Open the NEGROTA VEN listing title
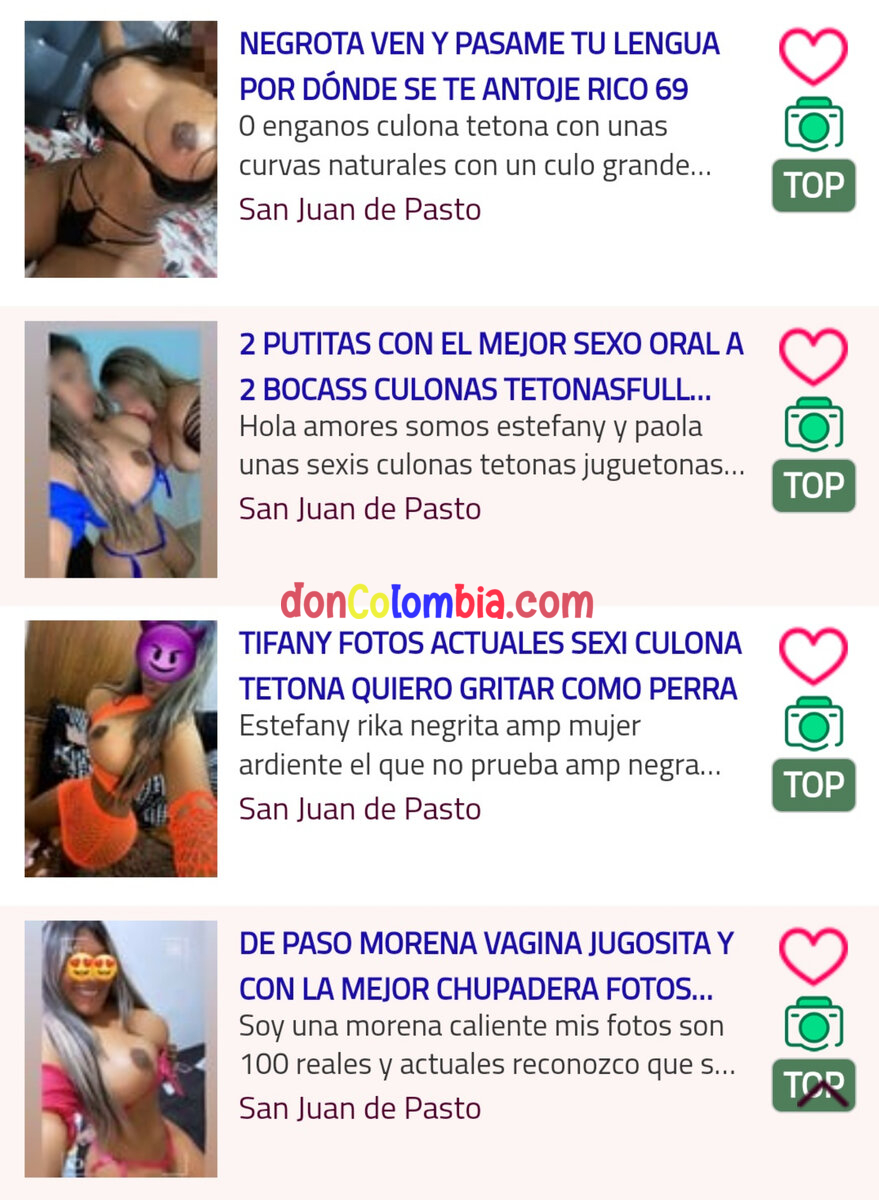879x1200 pixels. coord(479,67)
